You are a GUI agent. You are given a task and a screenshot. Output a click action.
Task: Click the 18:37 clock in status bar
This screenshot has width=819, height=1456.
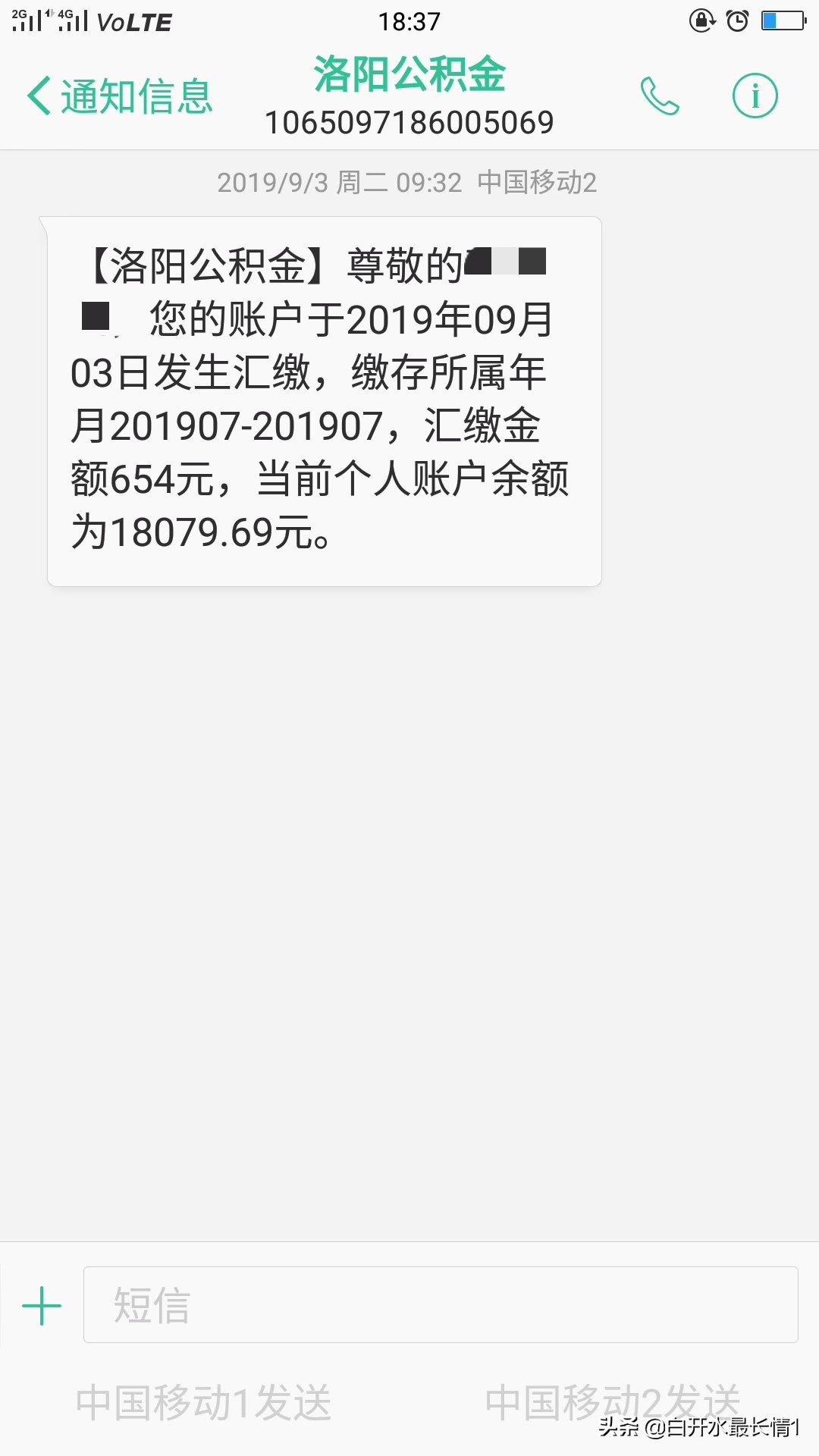tap(409, 20)
